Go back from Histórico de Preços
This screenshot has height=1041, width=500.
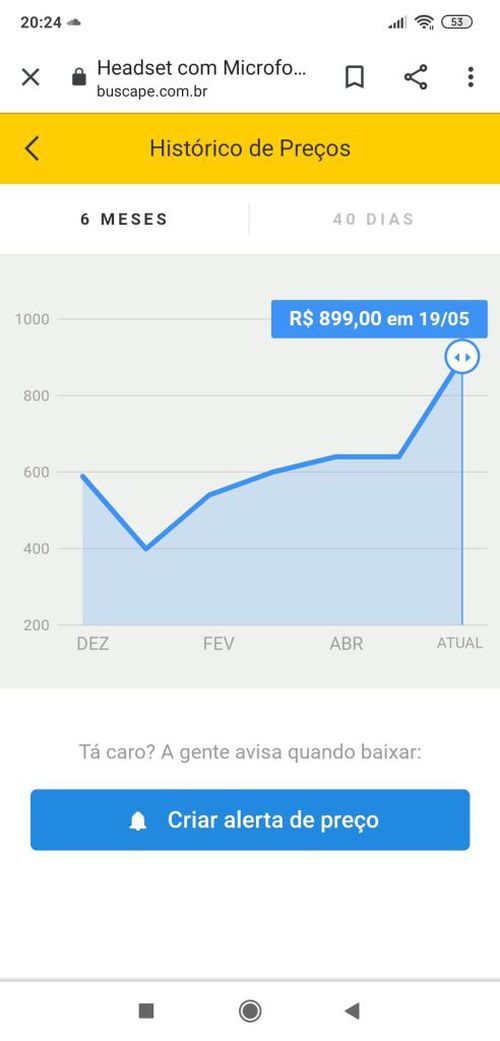click(32, 148)
